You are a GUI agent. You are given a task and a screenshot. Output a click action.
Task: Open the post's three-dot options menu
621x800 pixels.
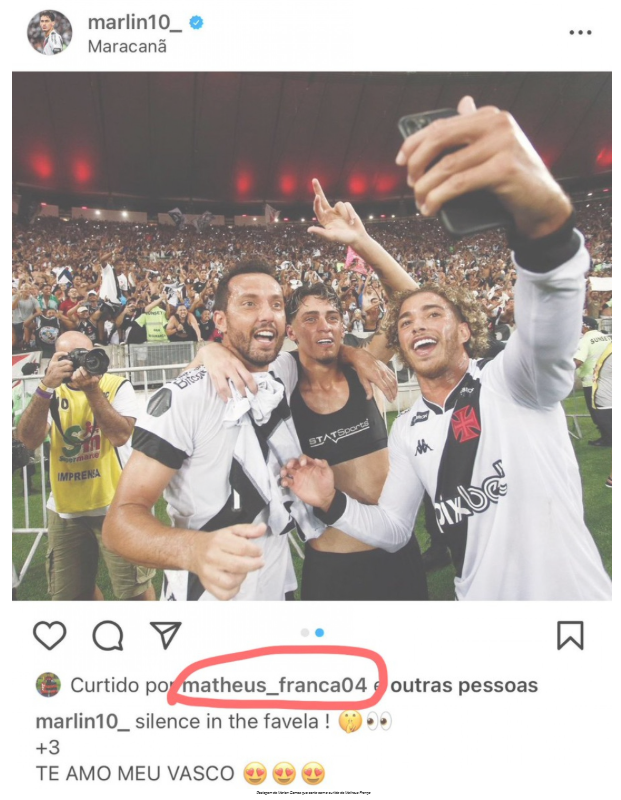pos(580,32)
